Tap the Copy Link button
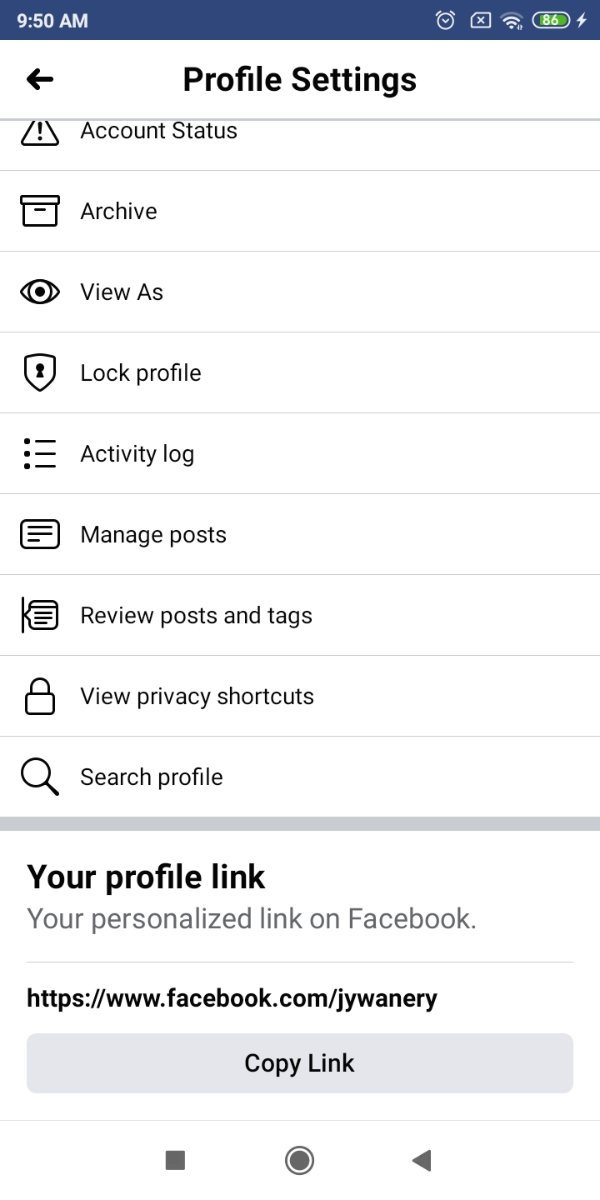This screenshot has width=600, height=1200. (x=300, y=1063)
